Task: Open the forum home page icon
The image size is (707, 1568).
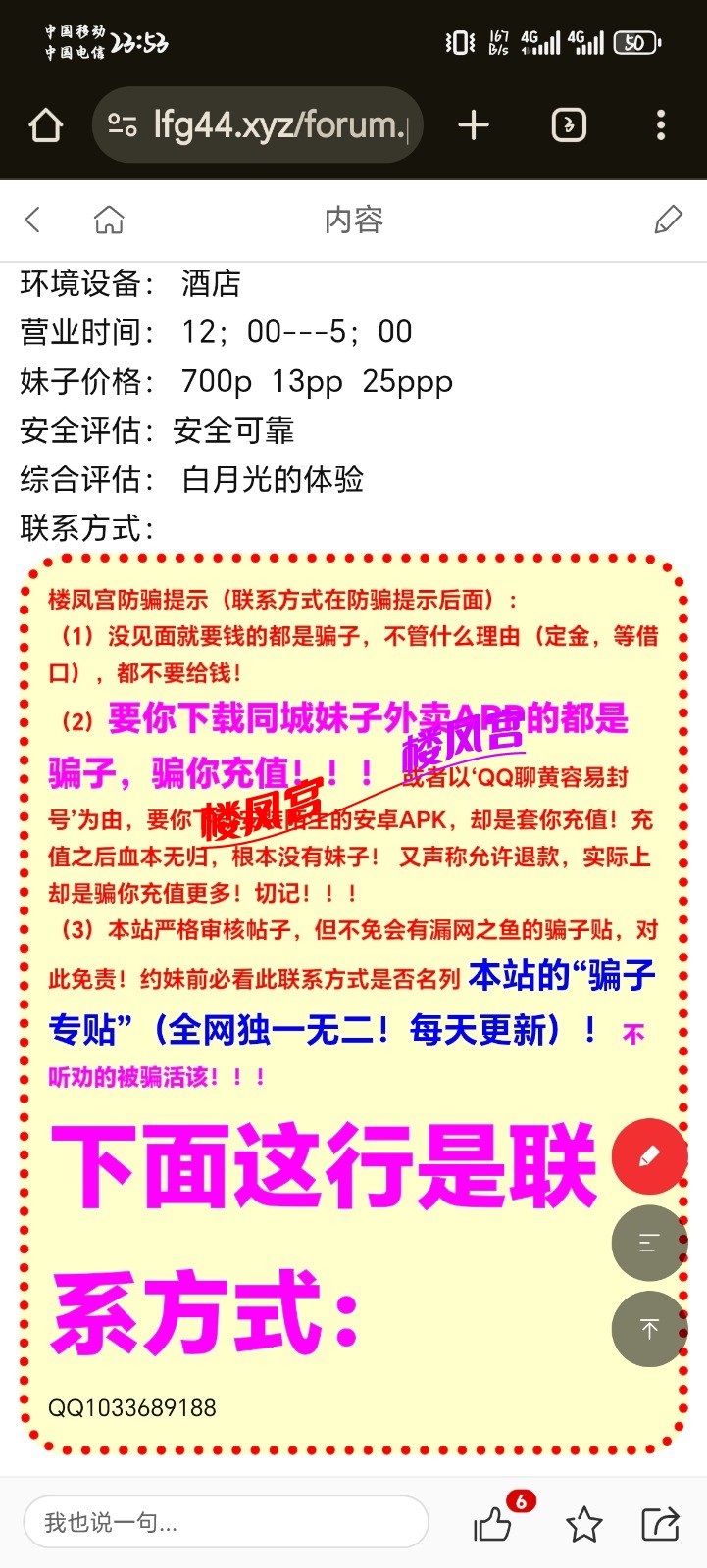Action: tap(109, 220)
